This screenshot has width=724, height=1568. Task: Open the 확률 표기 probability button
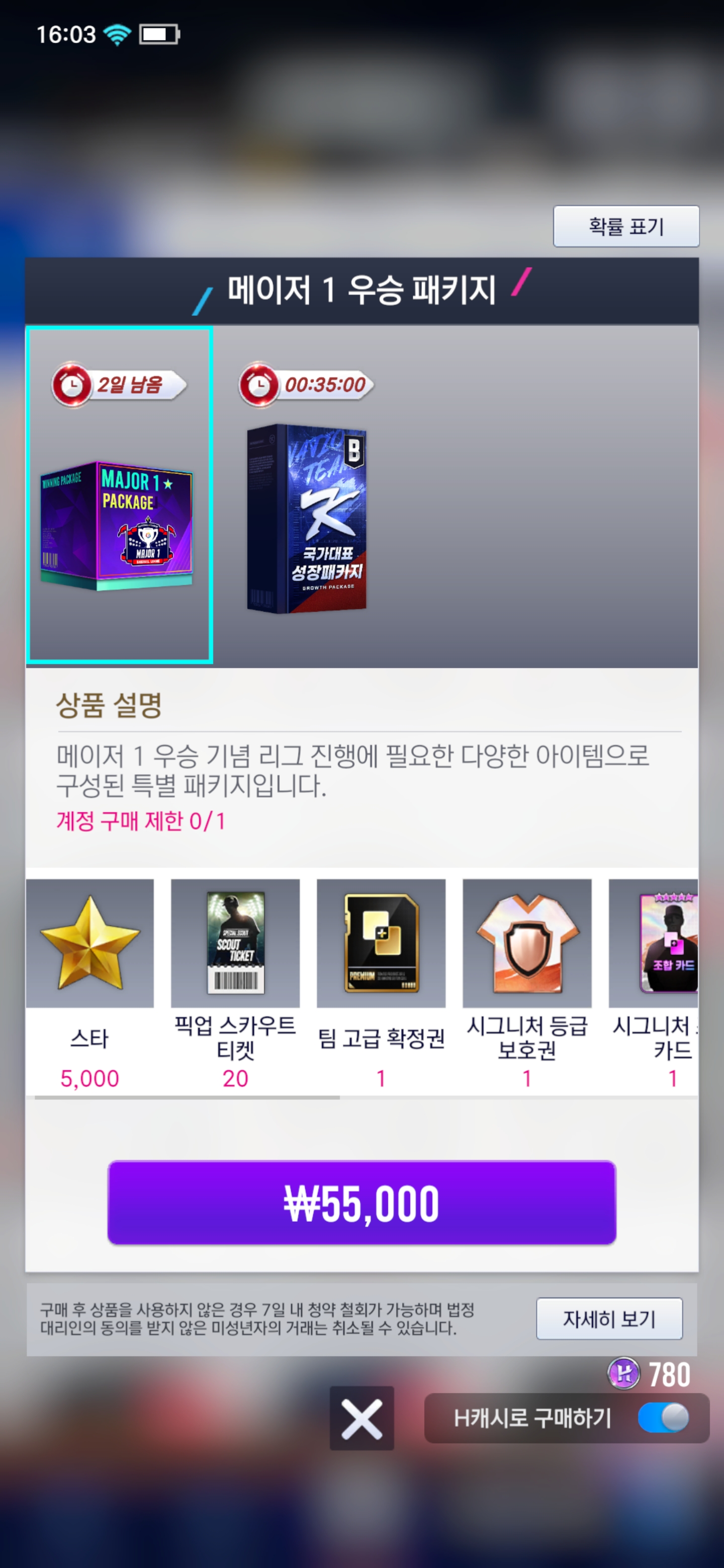tap(625, 227)
